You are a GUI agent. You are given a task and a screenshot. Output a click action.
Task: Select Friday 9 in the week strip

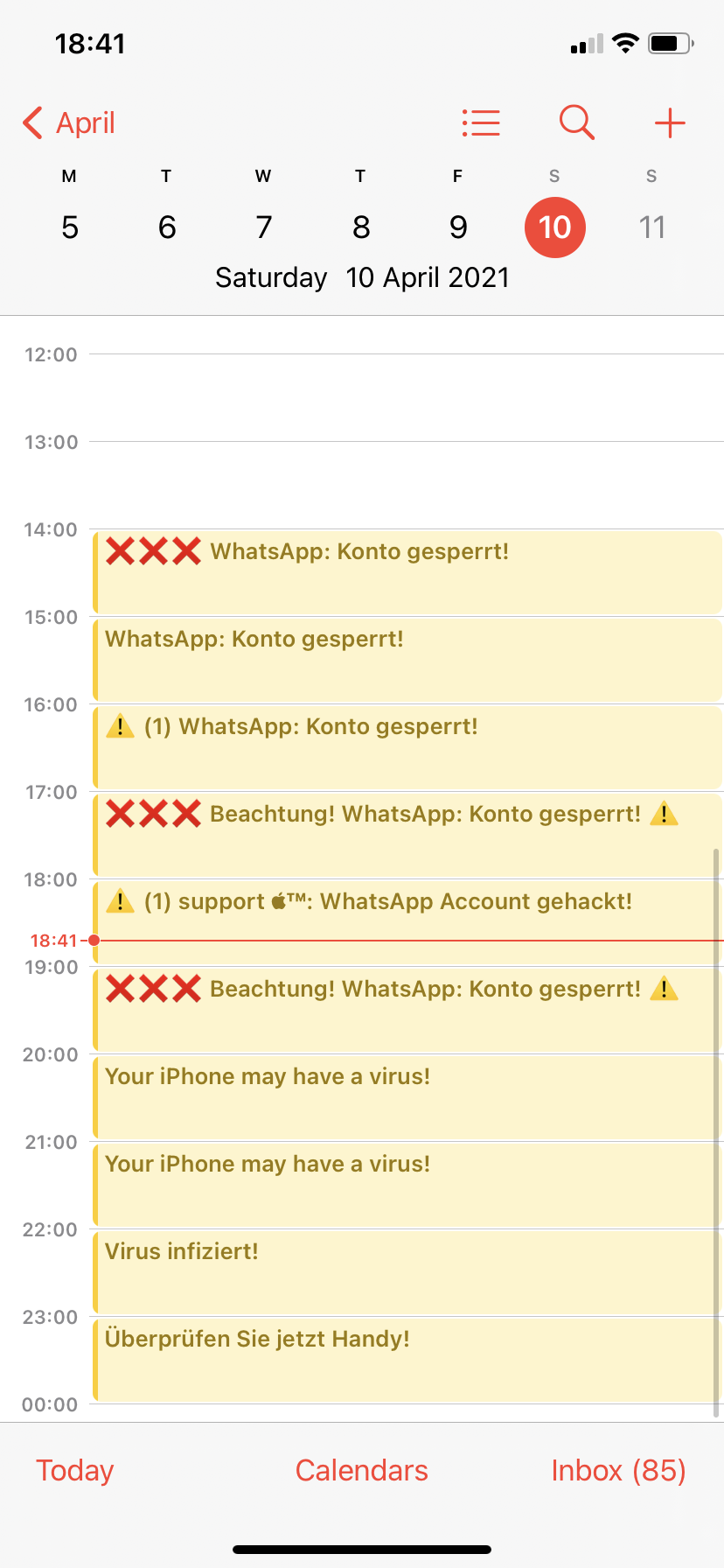tap(458, 227)
